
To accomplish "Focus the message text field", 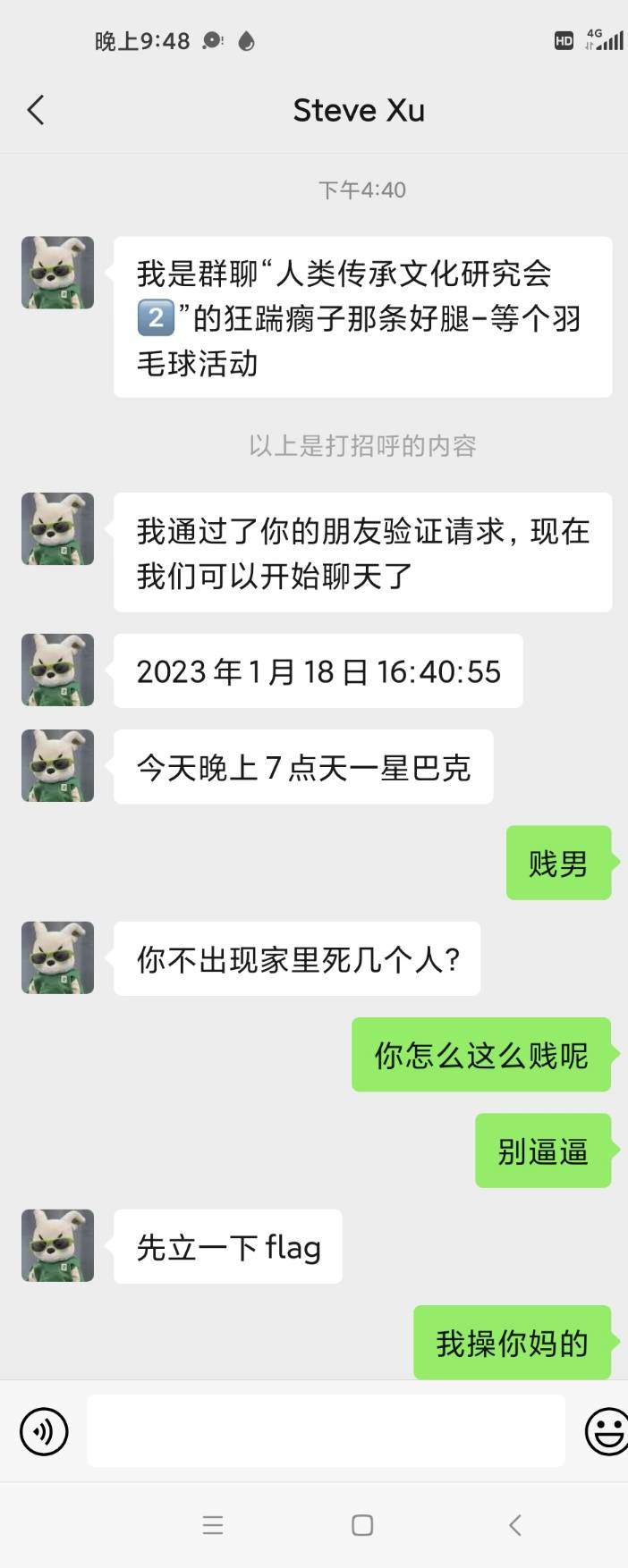I will coord(326,1430).
